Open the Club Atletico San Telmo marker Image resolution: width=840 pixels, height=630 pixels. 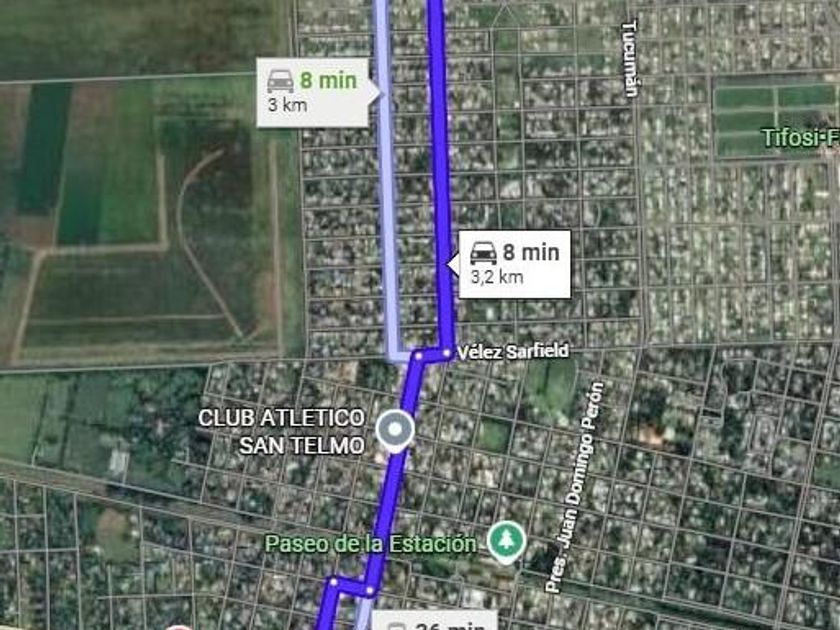pos(397,431)
